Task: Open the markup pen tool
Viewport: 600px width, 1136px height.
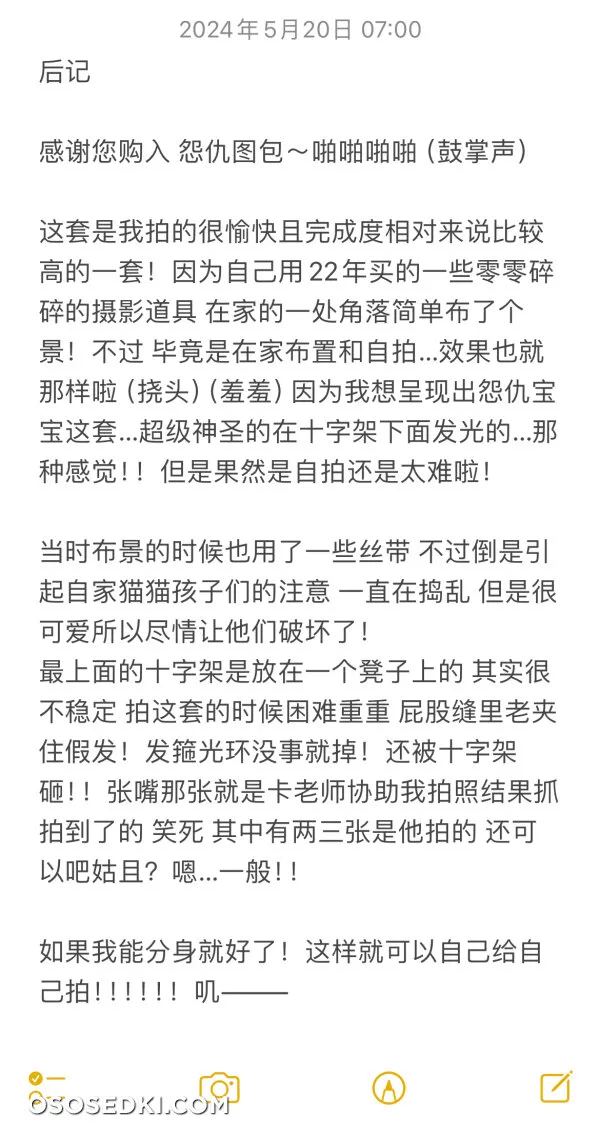Action: [388, 1087]
